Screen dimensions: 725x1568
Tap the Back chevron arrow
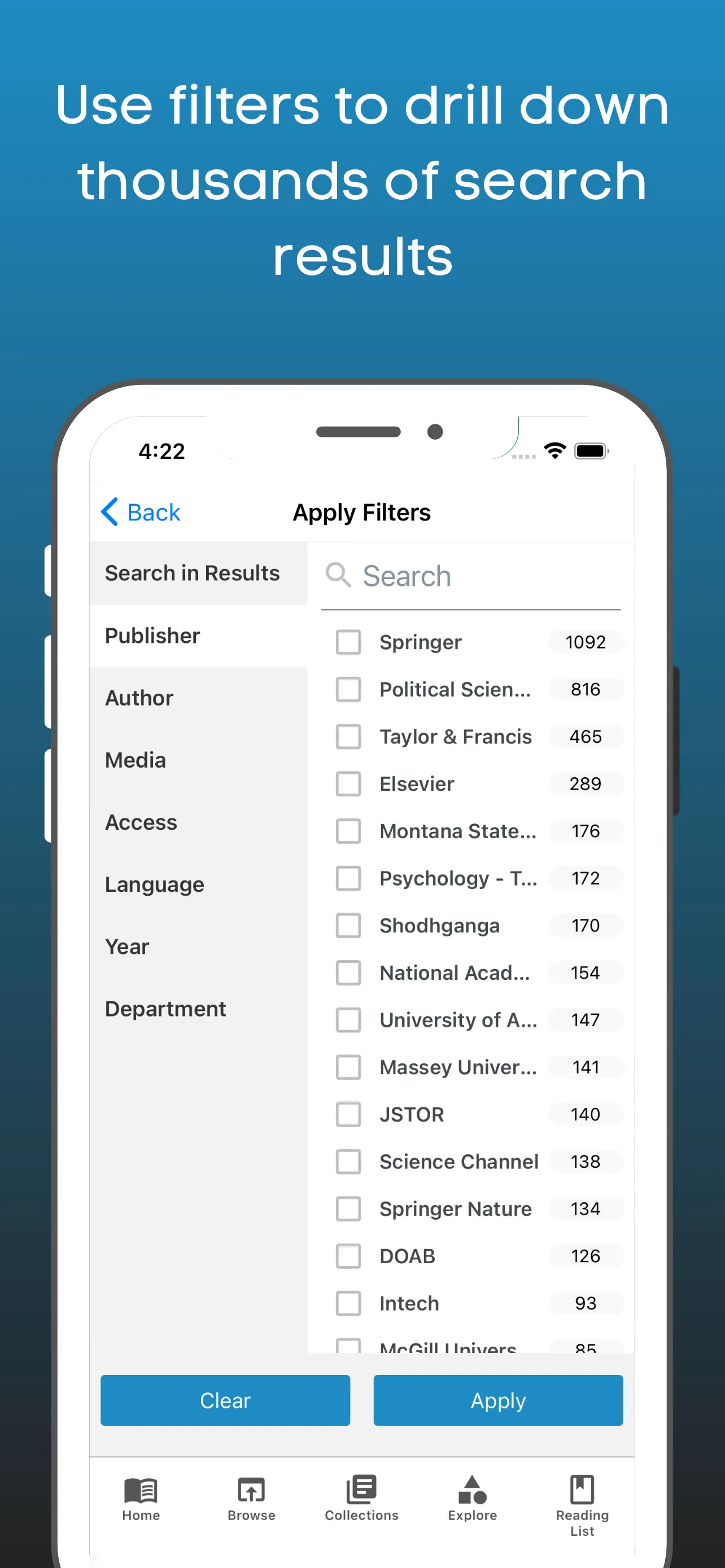[110, 512]
